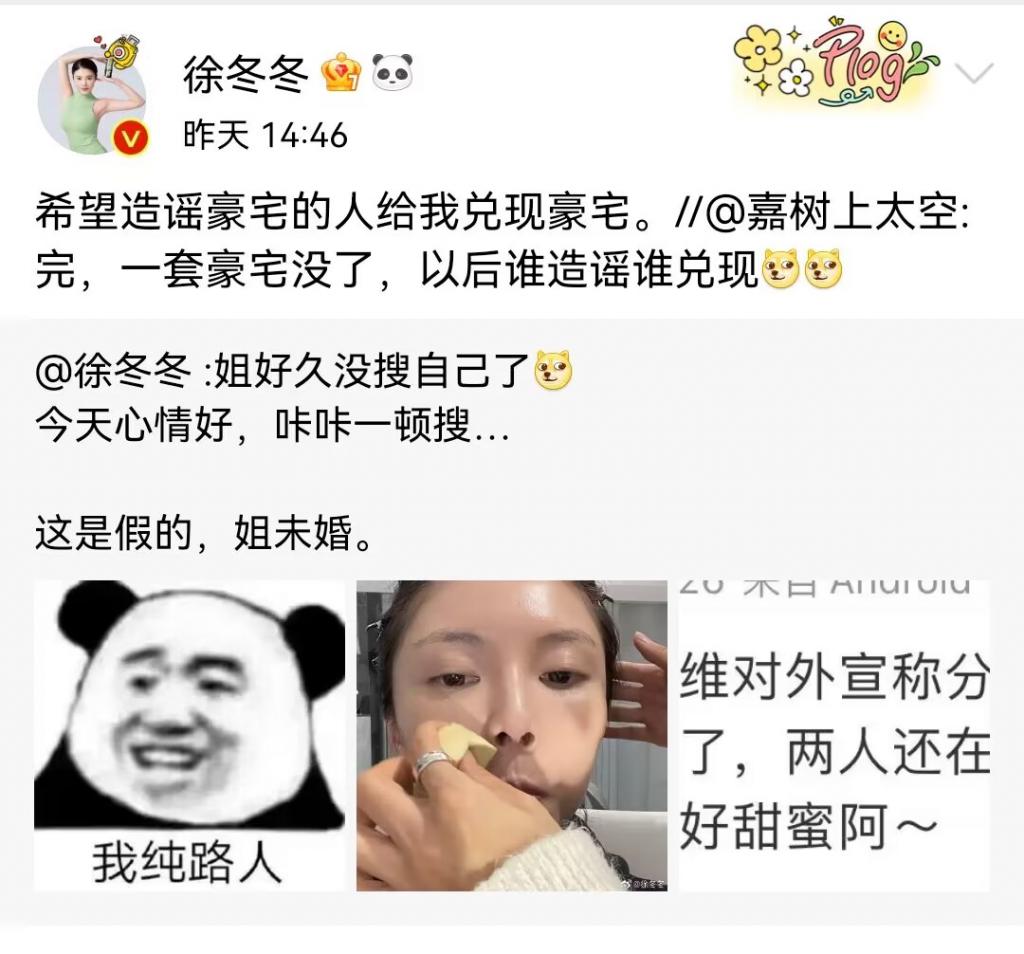Screen dimensions: 1024x954
Task: Open 徐冬冬's profile avatar
Action: coord(92,99)
